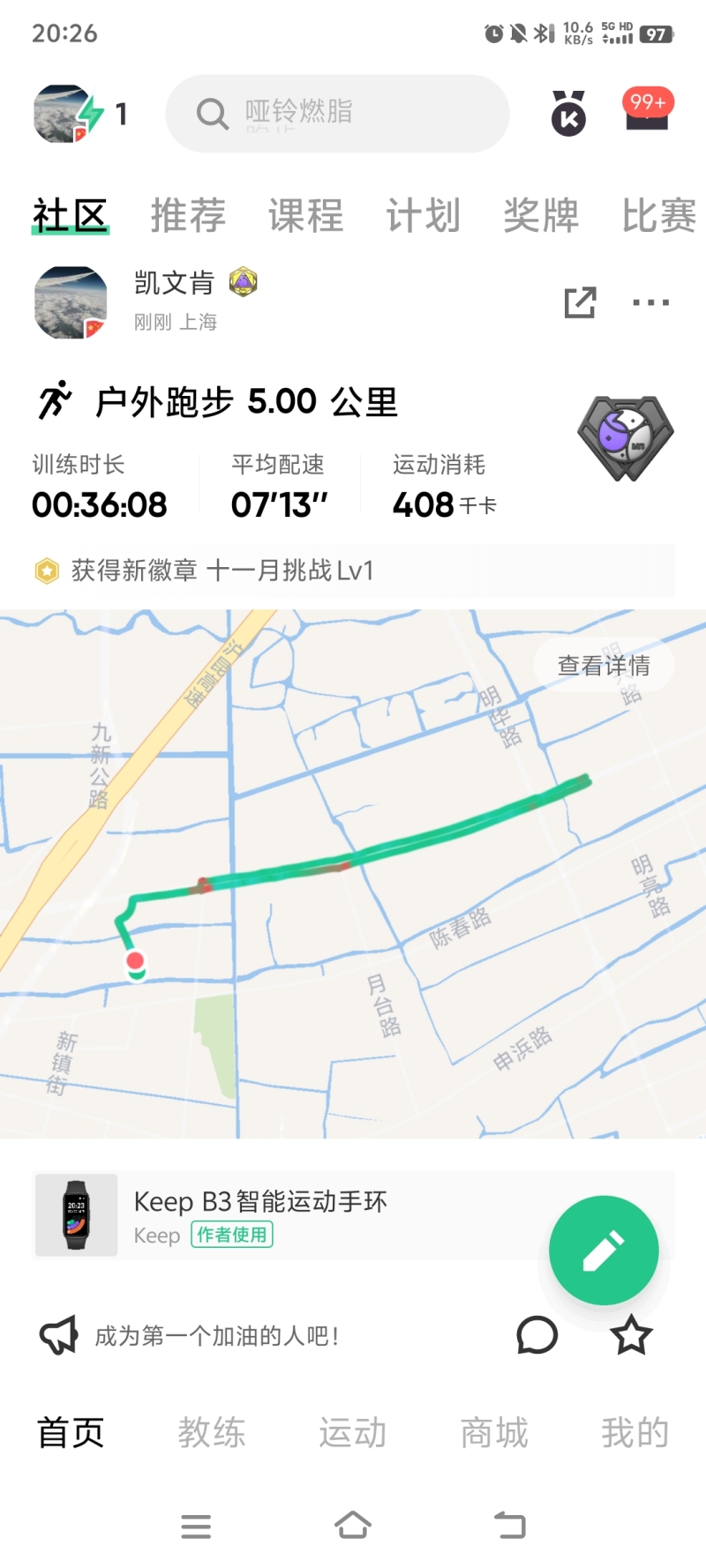Screen dimensions: 706x1568
Task: Open the three-dot menu on 凯文肯's post
Action: click(650, 302)
